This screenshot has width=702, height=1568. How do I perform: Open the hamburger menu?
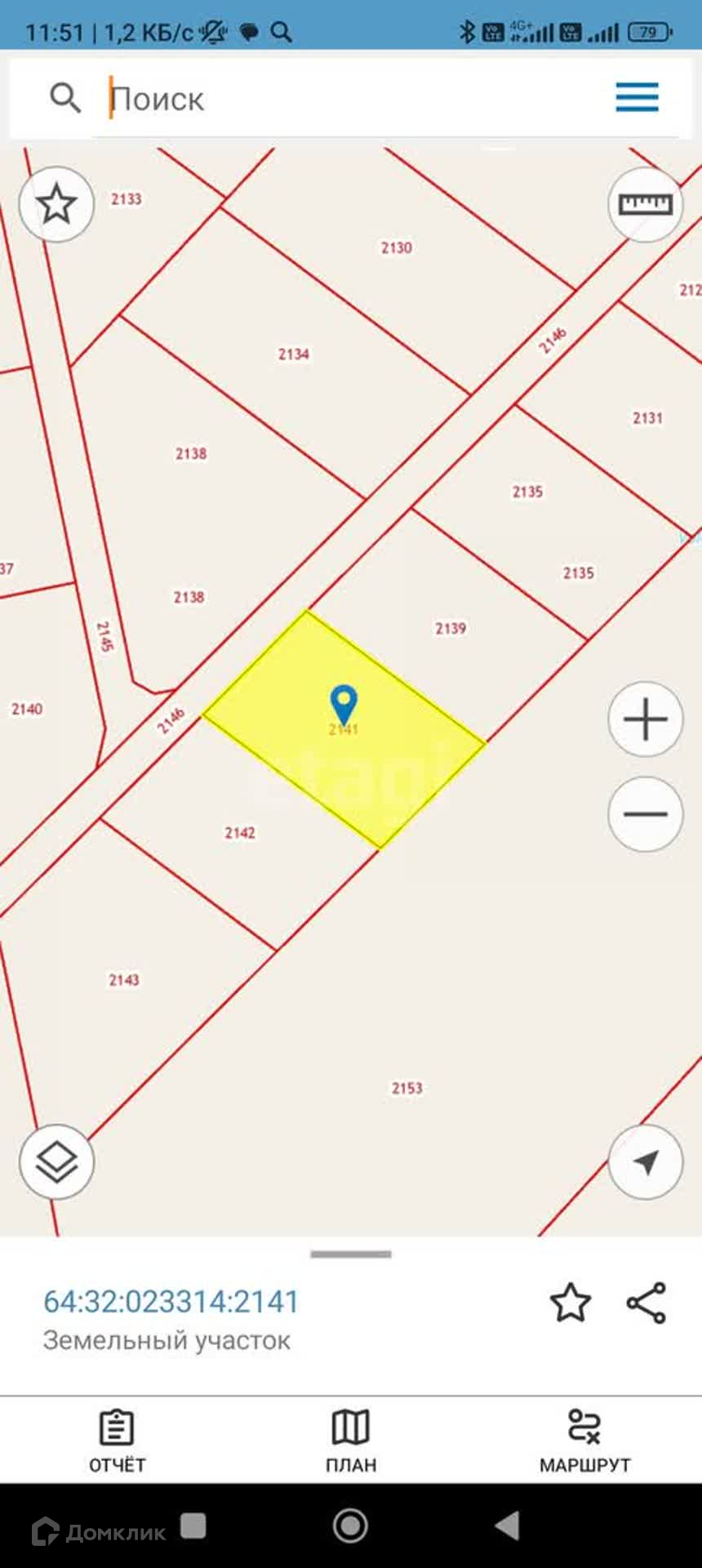pyautogui.click(x=637, y=97)
